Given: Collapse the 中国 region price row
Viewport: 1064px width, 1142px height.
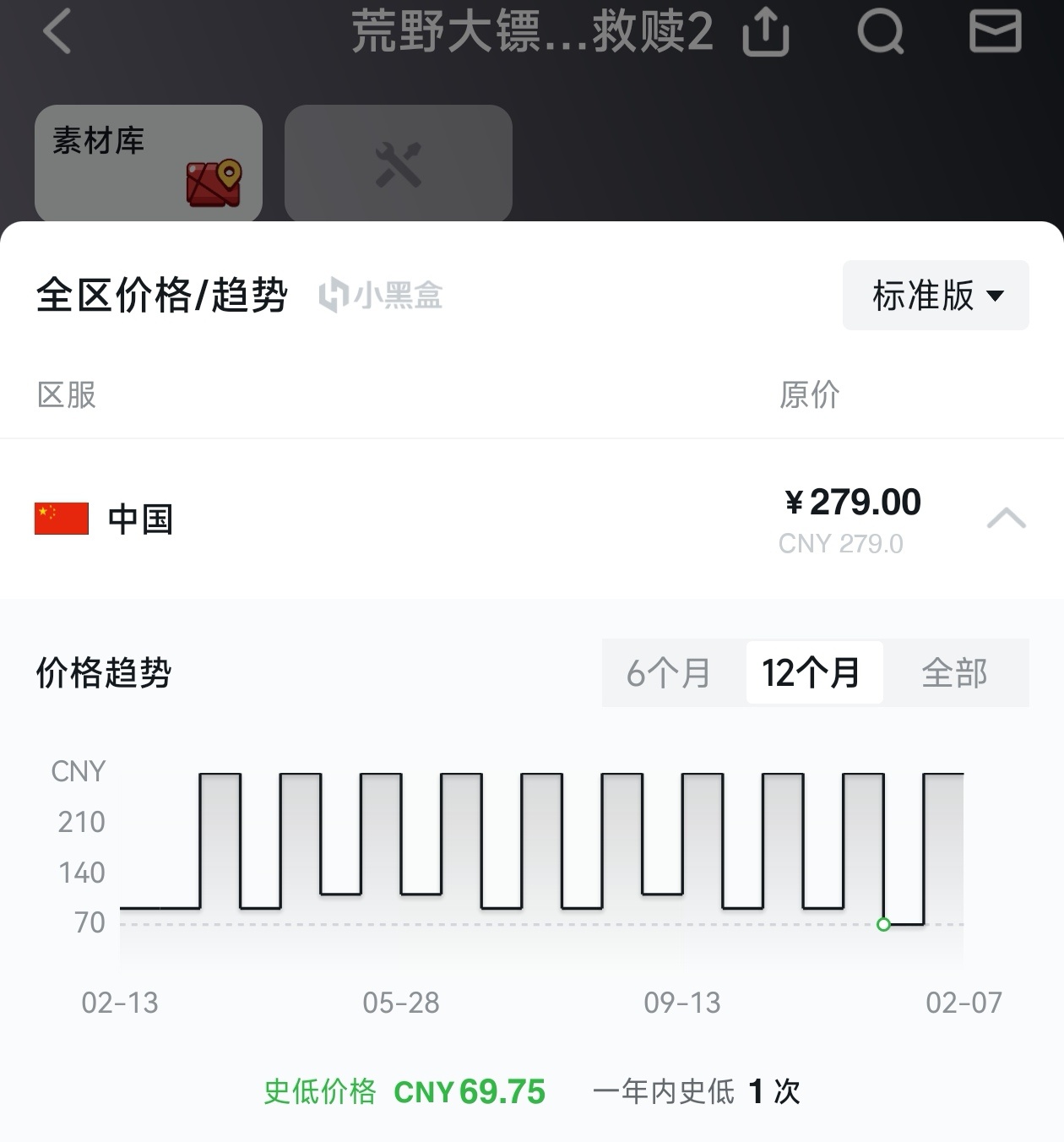Looking at the screenshot, I should (1006, 519).
